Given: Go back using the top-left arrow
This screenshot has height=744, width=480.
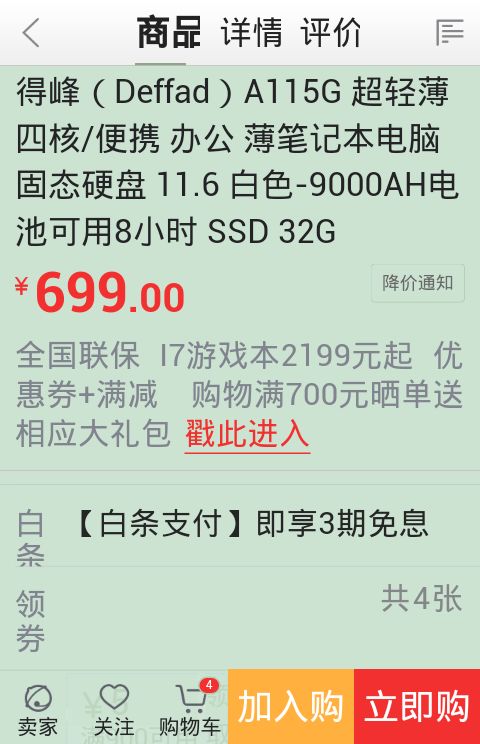Looking at the screenshot, I should pos(31,32).
